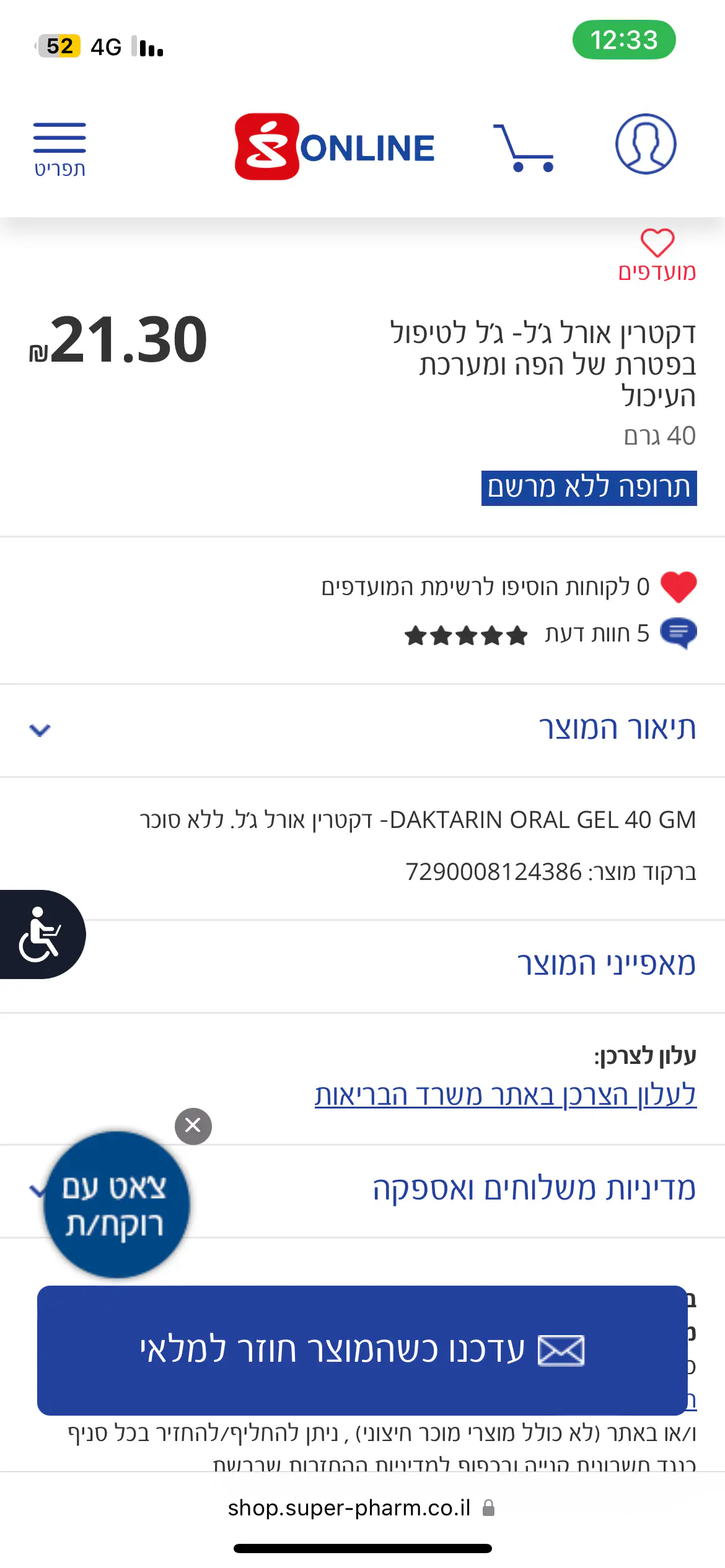This screenshot has height=1568, width=725.
Task: Open the shopping cart
Action: pyautogui.click(x=524, y=147)
